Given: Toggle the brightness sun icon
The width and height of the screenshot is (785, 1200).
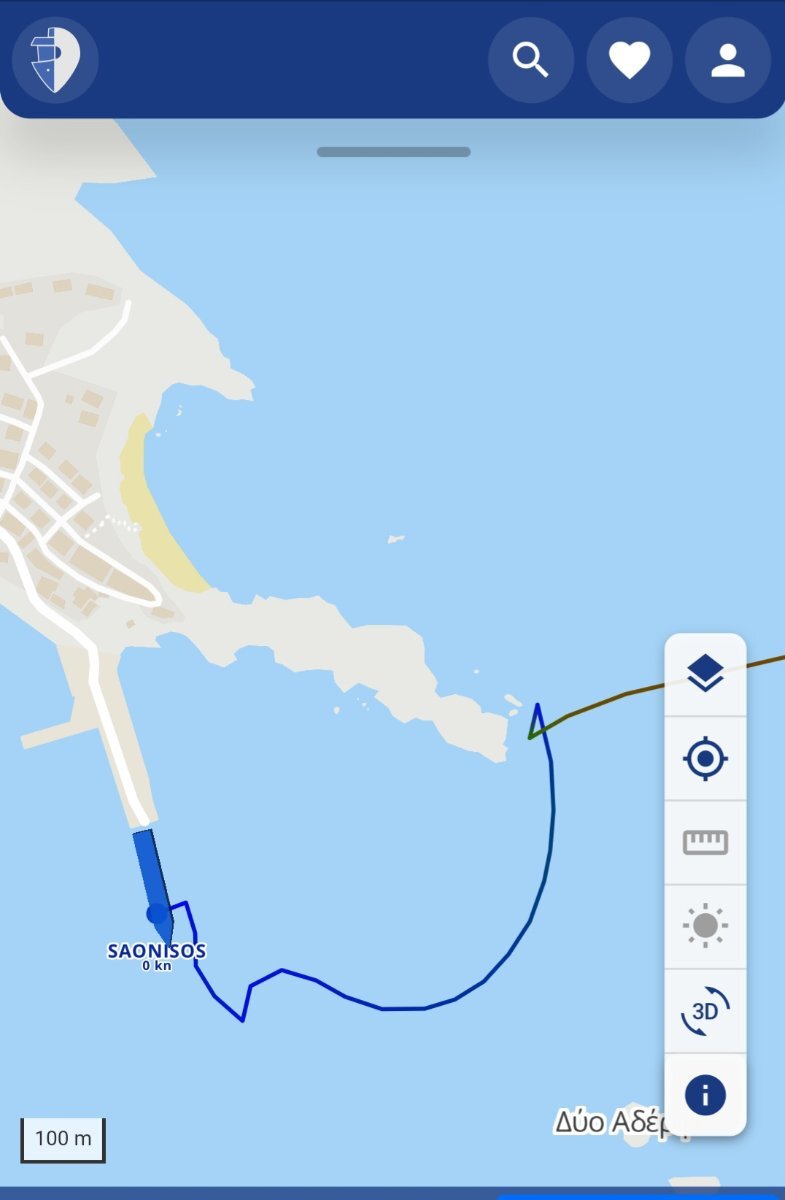Looking at the screenshot, I should [x=705, y=926].
